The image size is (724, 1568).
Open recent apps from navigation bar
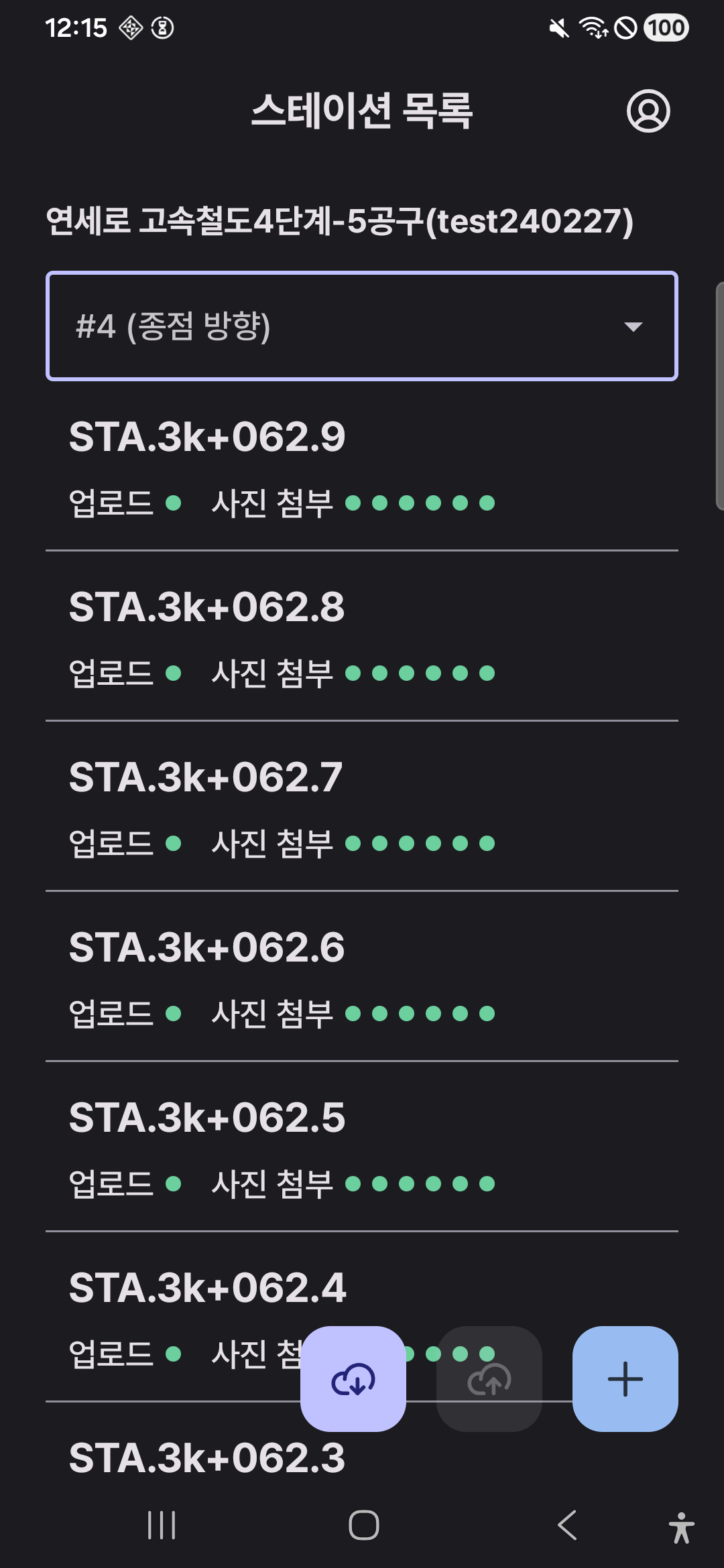(162, 1526)
